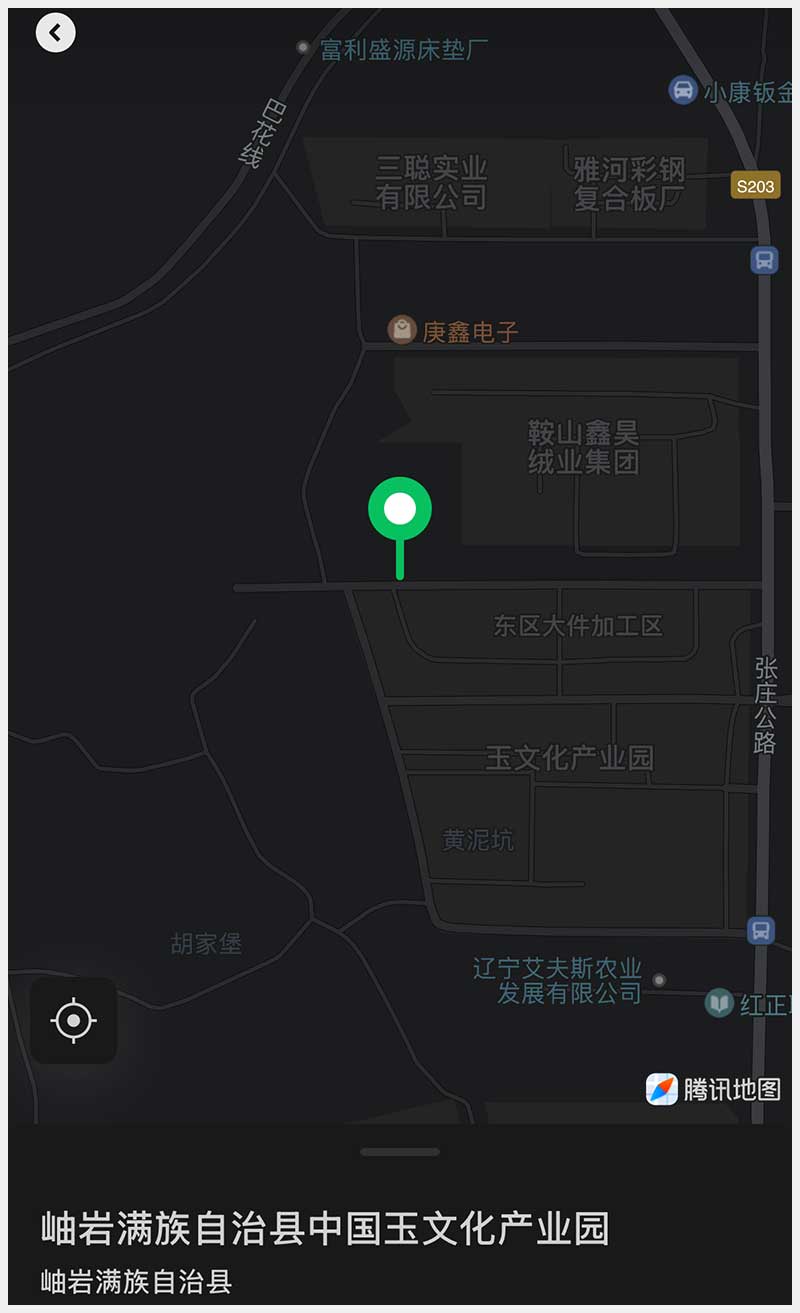Tap the 辽宁艾夫斯农业发展有限公司 map point

[659, 980]
